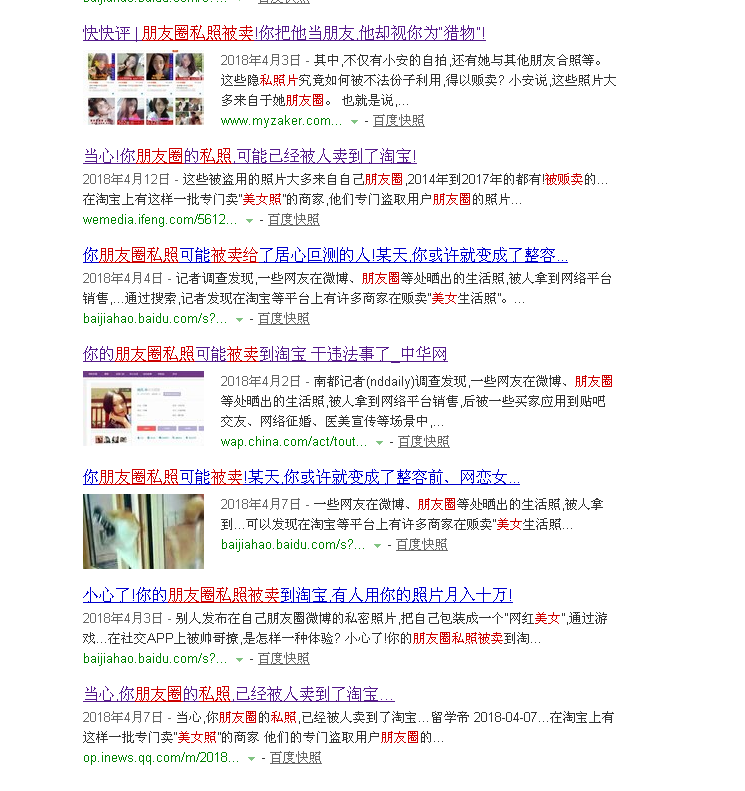The height and width of the screenshot is (791, 745).
Task: Open thumbnail of the 中华网 result
Action: (143, 408)
